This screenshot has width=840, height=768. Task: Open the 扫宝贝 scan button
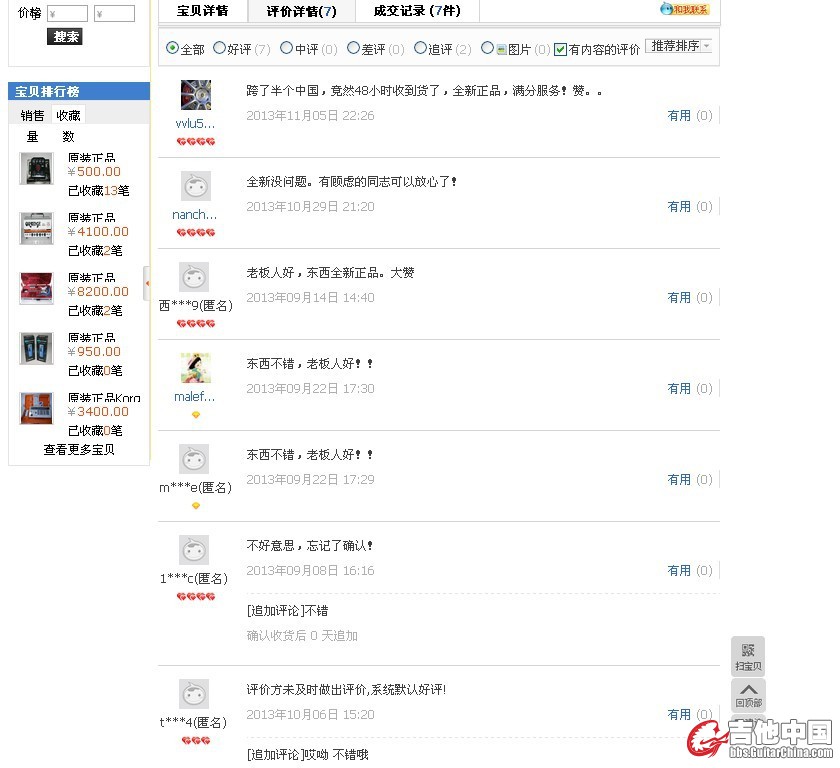click(748, 656)
